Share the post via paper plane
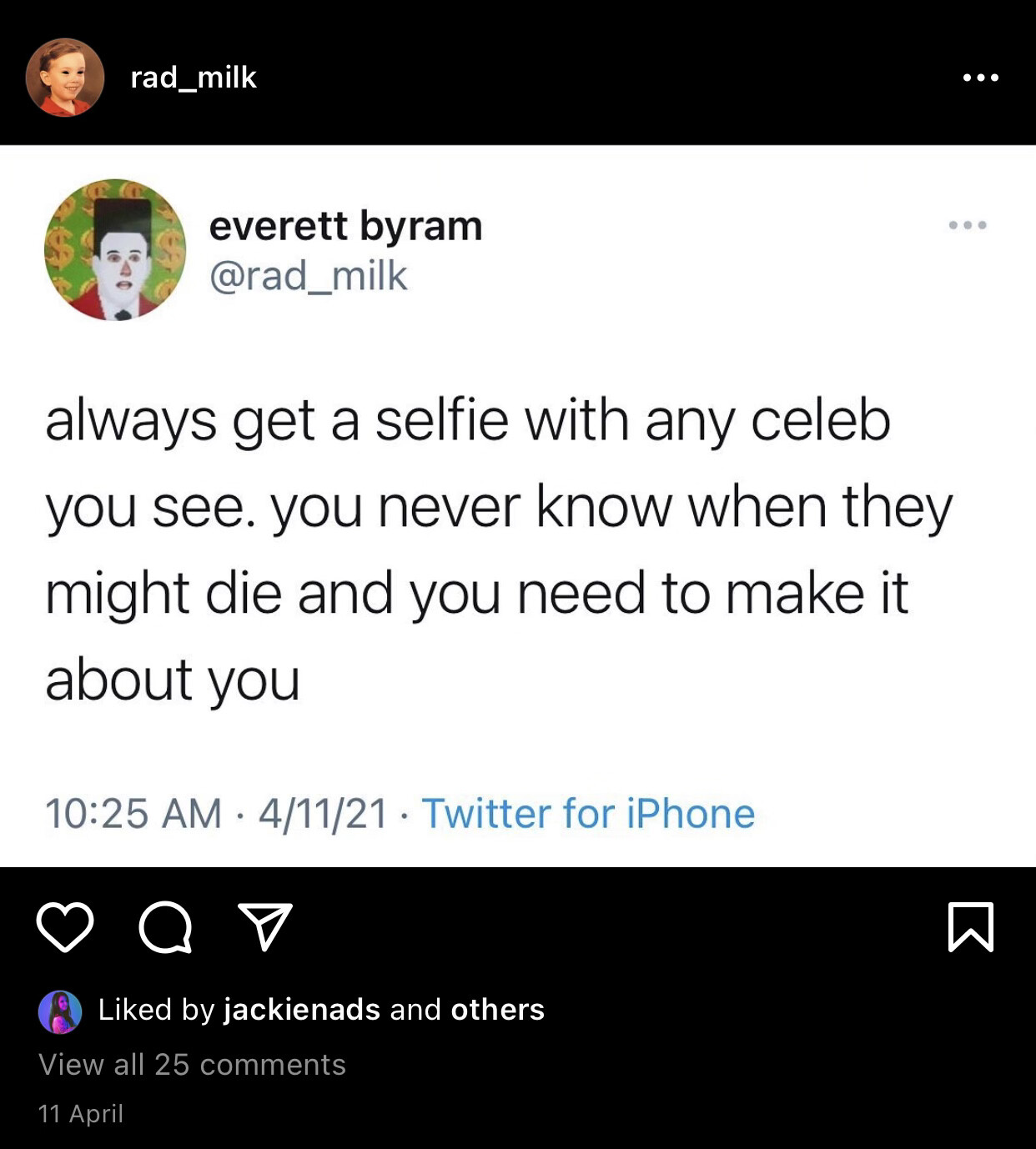Image resolution: width=1036 pixels, height=1149 pixels. tap(265, 926)
